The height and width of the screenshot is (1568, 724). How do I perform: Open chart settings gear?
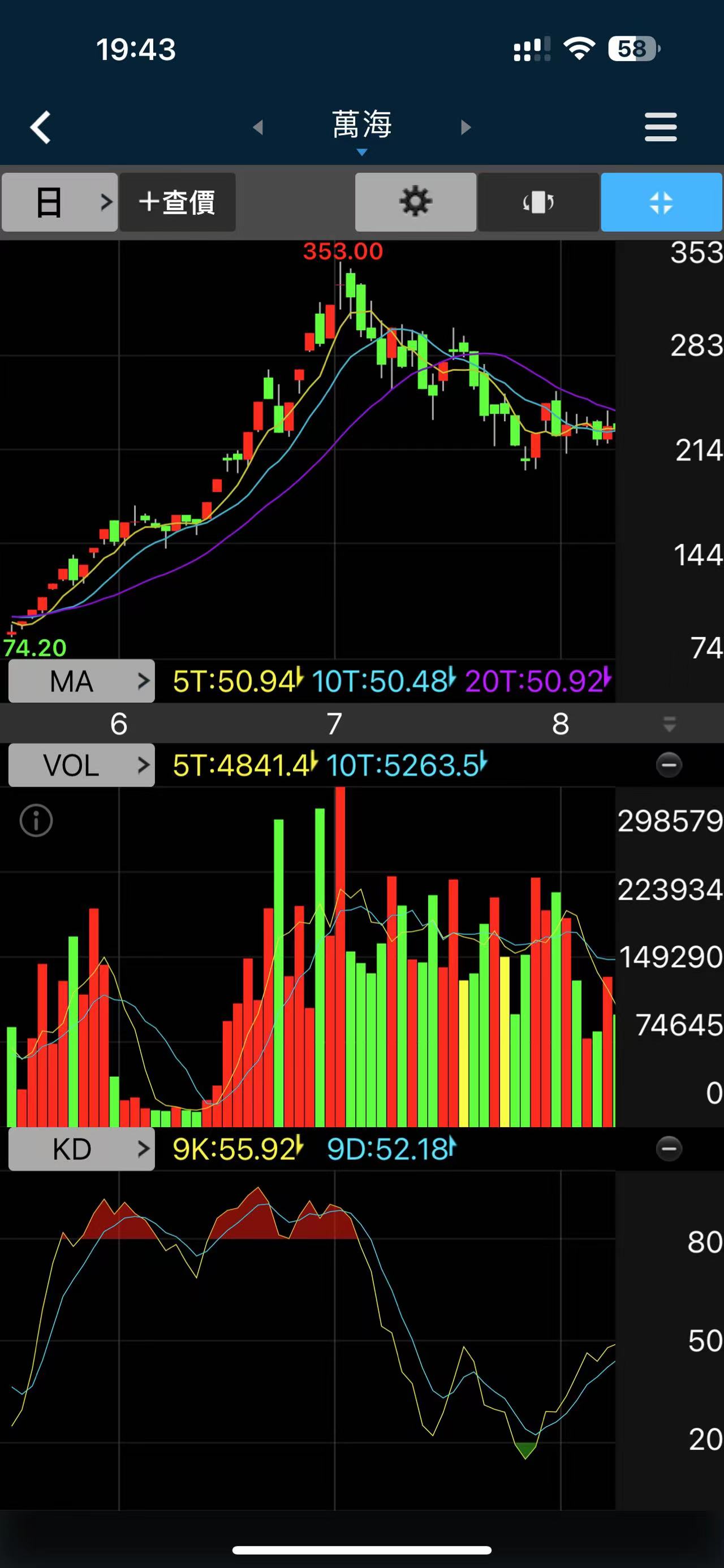click(x=415, y=202)
